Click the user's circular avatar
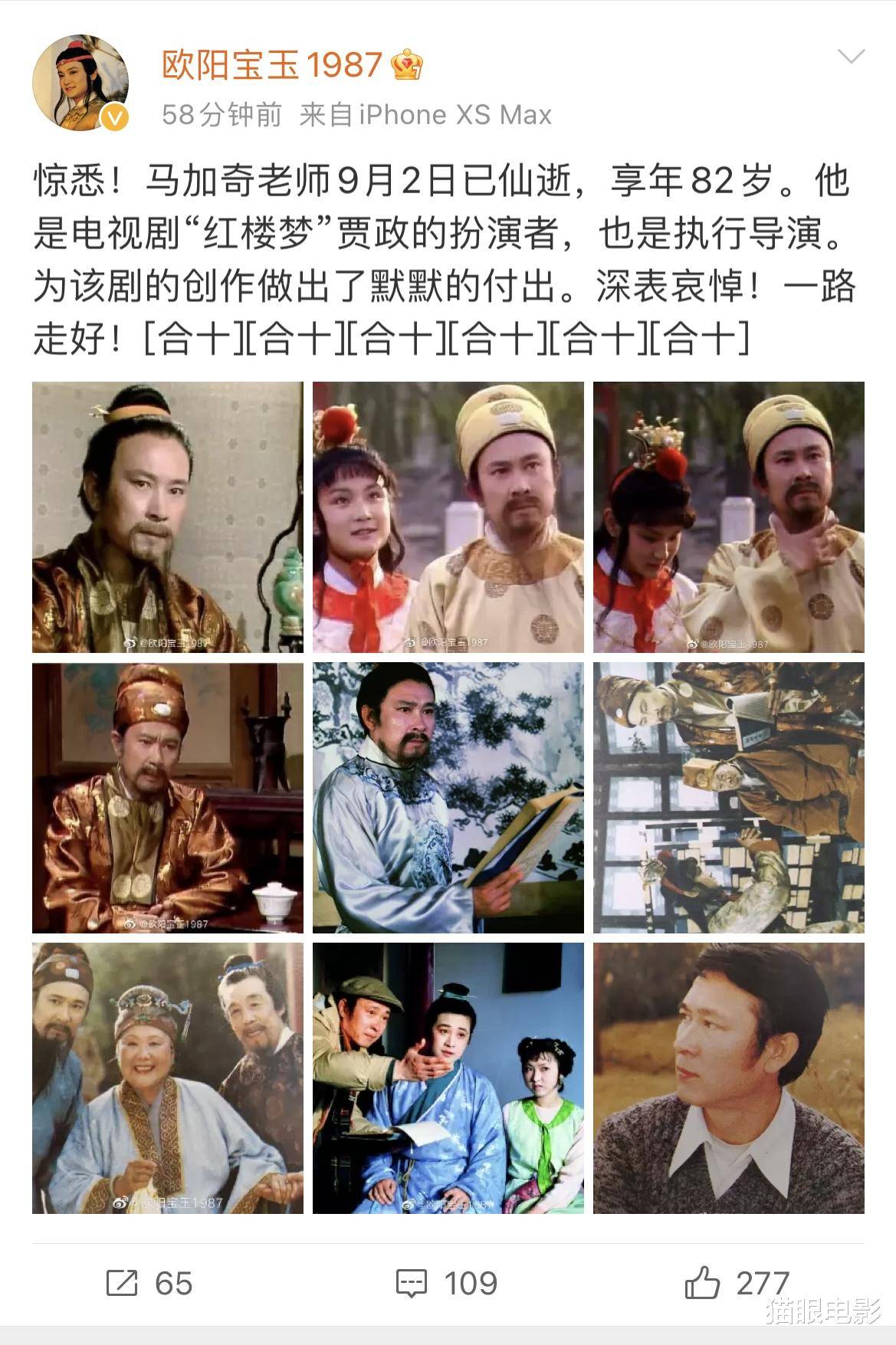 point(80,80)
